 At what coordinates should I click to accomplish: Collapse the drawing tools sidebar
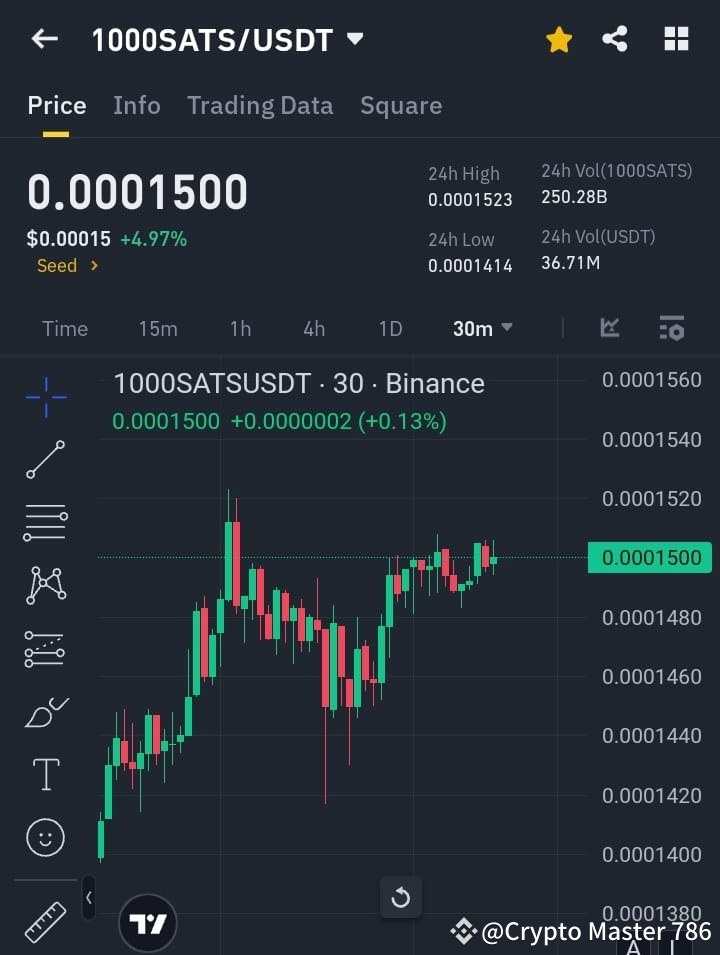pyautogui.click(x=88, y=898)
